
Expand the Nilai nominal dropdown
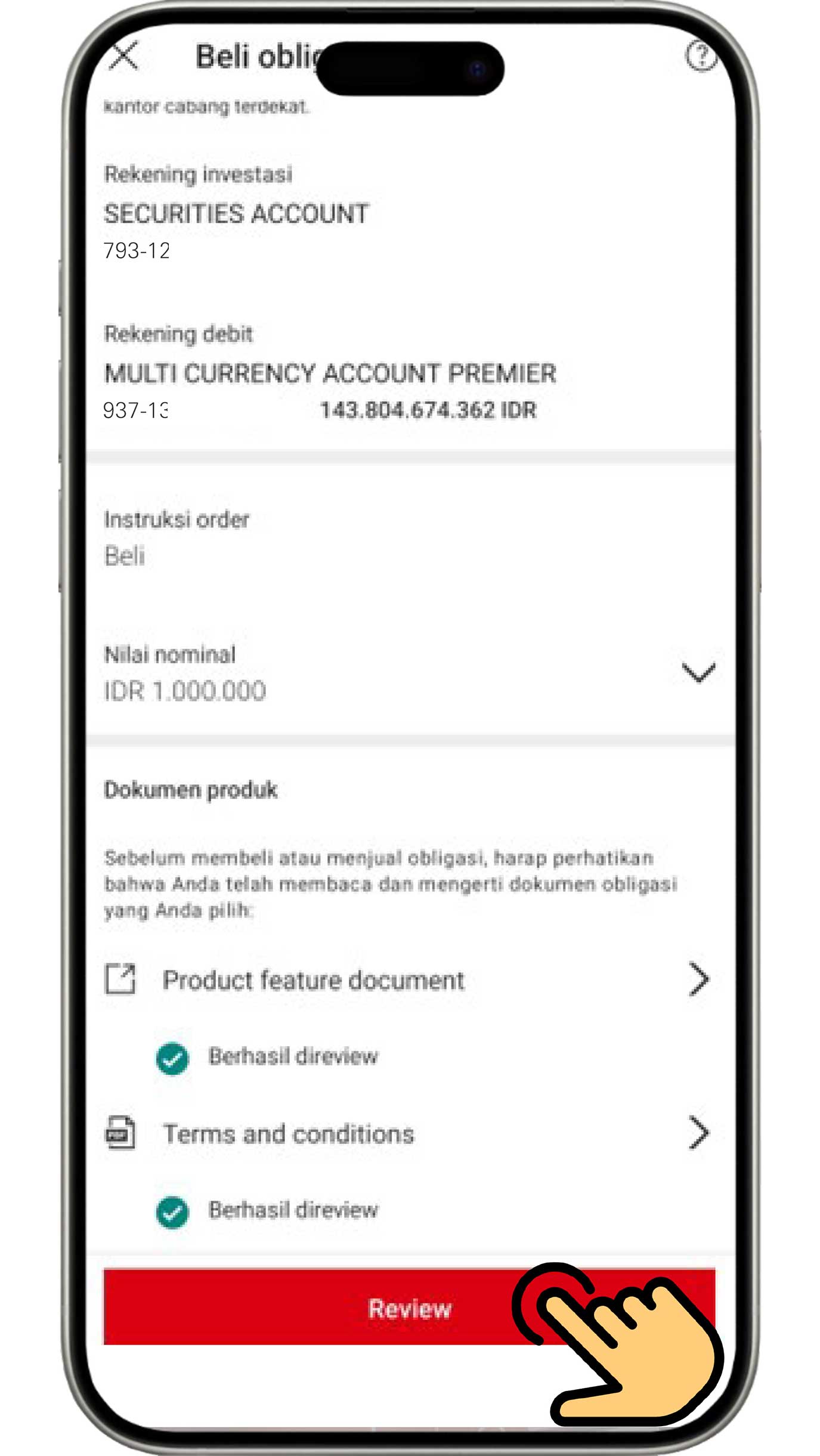[x=698, y=673]
